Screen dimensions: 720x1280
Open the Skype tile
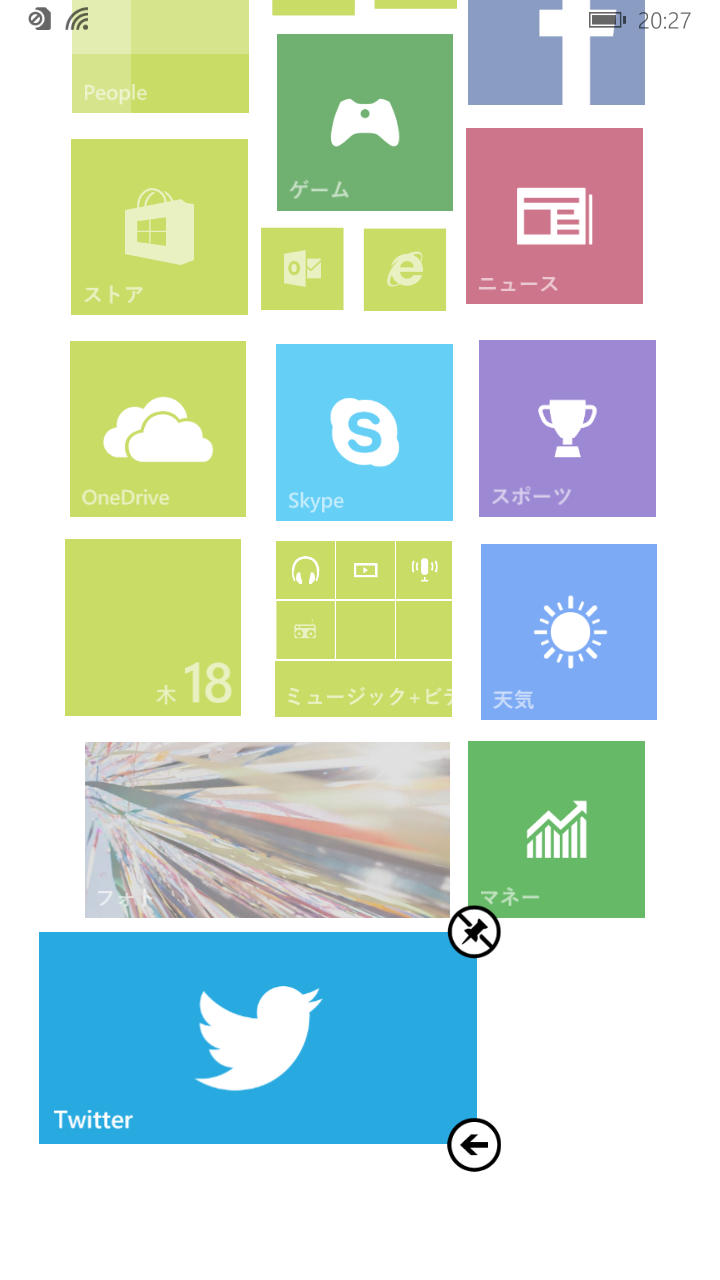364,432
